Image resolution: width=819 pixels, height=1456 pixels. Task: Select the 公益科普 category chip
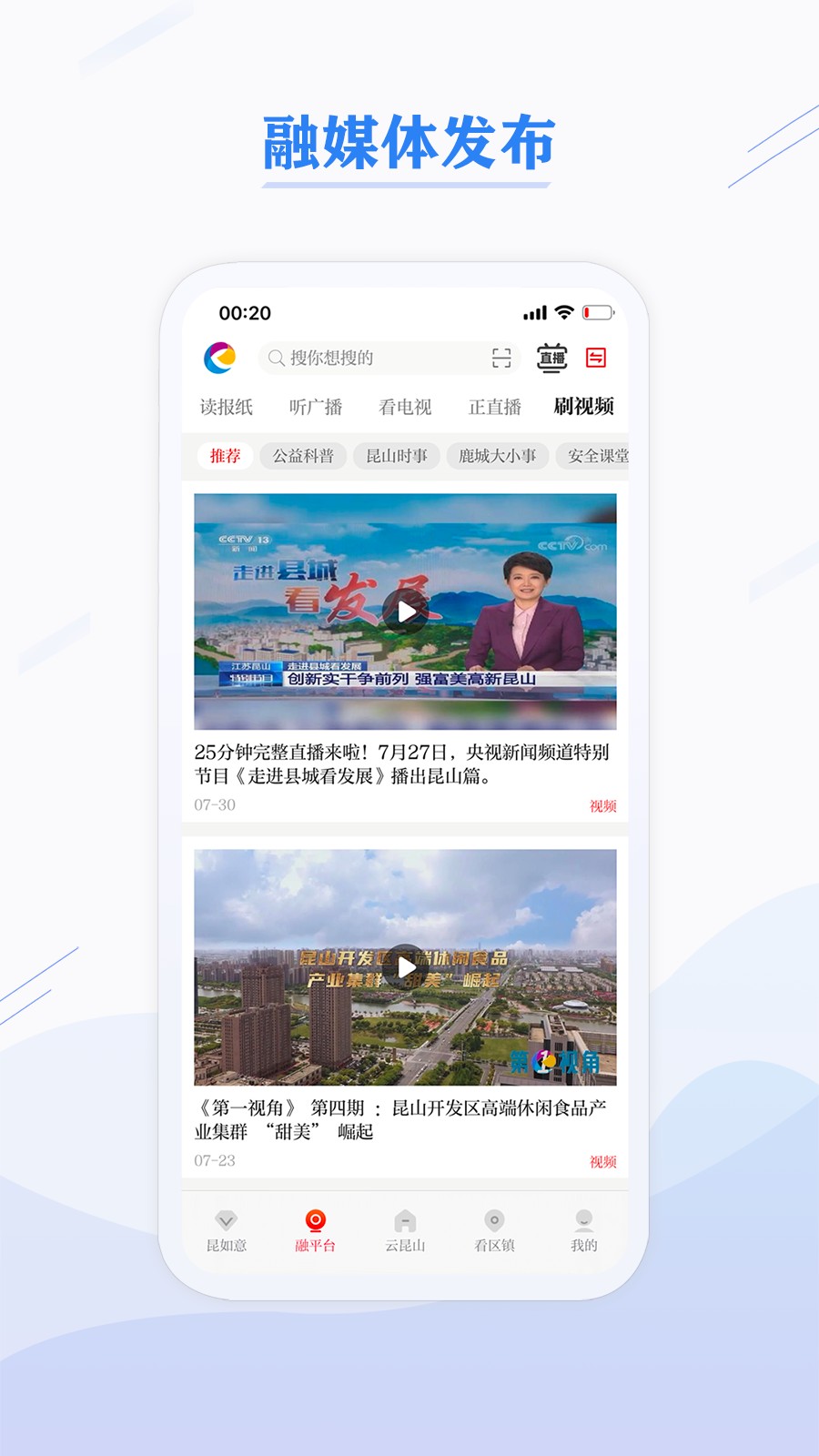click(303, 456)
